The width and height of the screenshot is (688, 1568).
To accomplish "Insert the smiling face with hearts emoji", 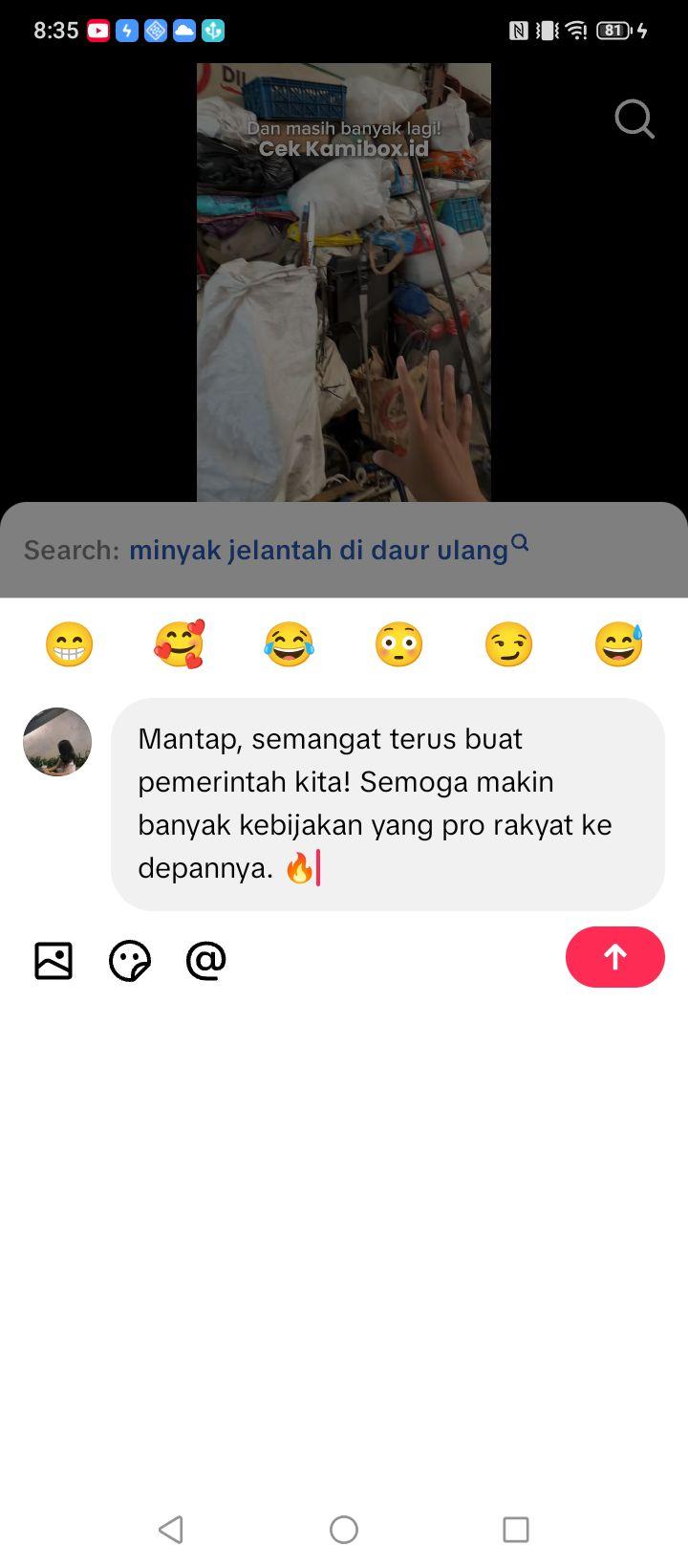I will point(179,644).
